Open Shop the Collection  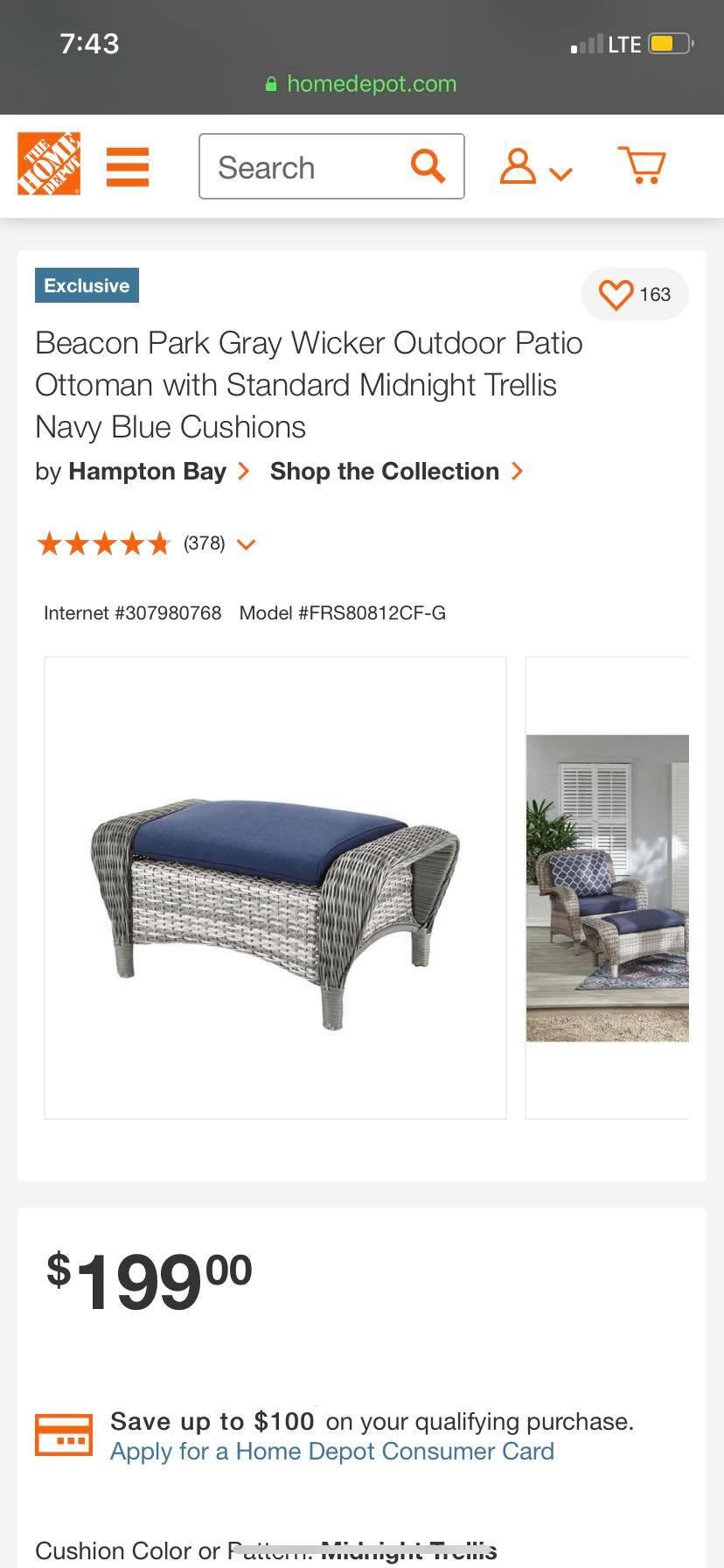[383, 471]
